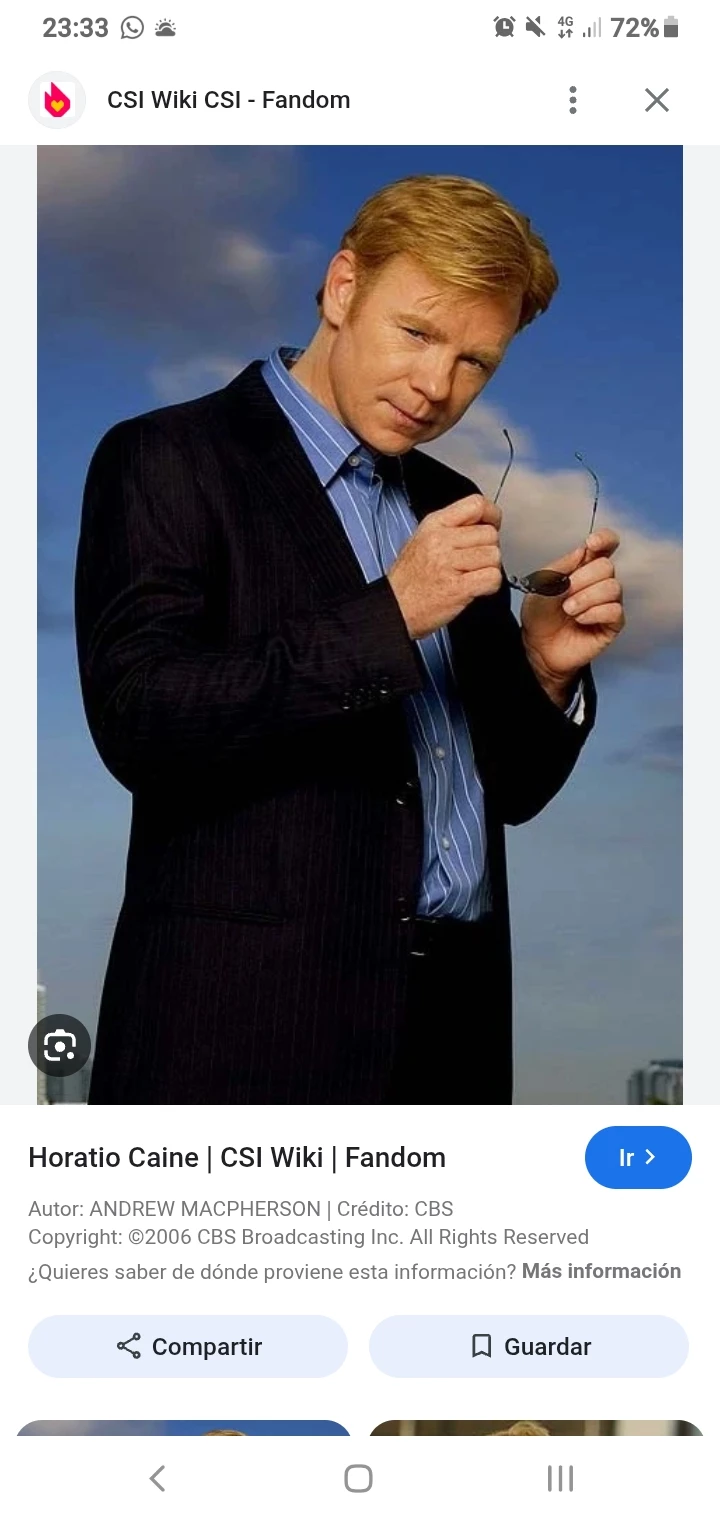Close the image viewer

(656, 100)
